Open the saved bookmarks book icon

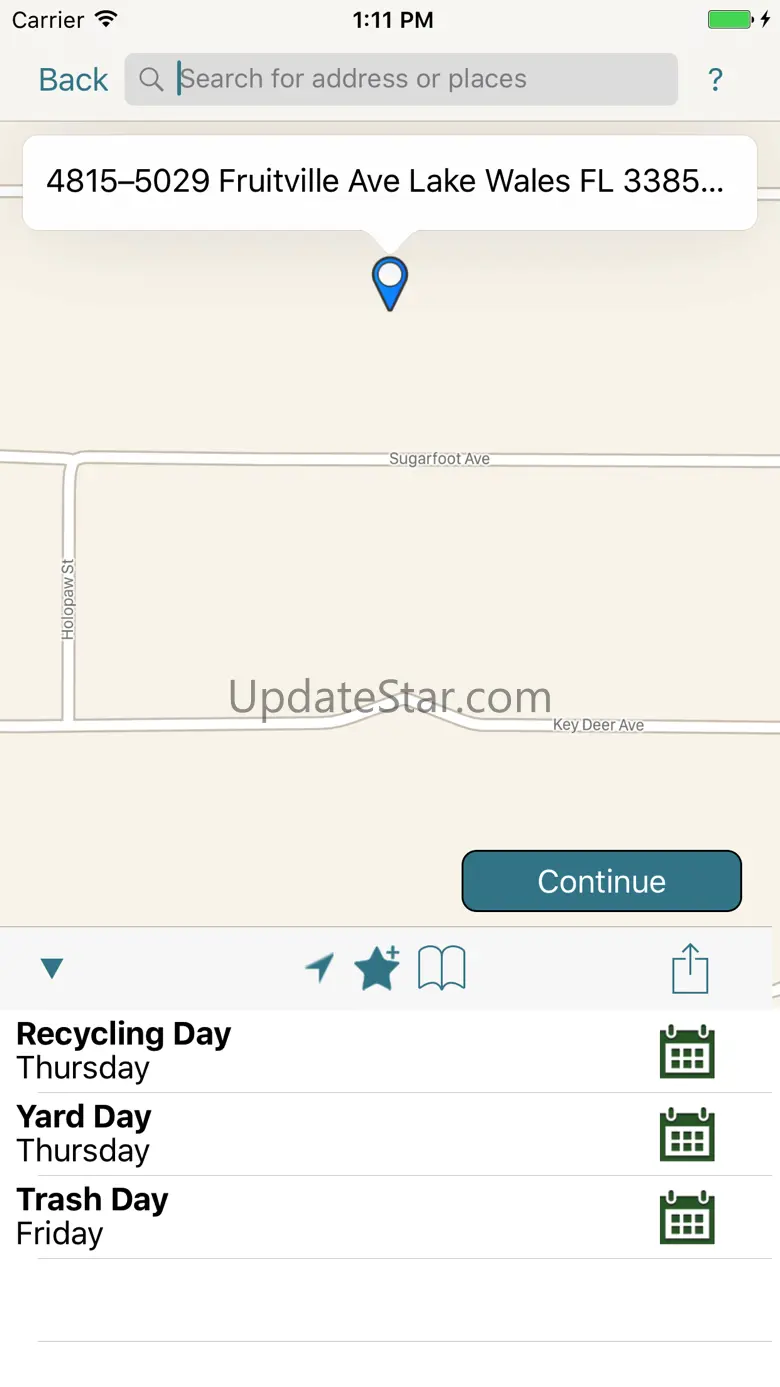coord(441,968)
